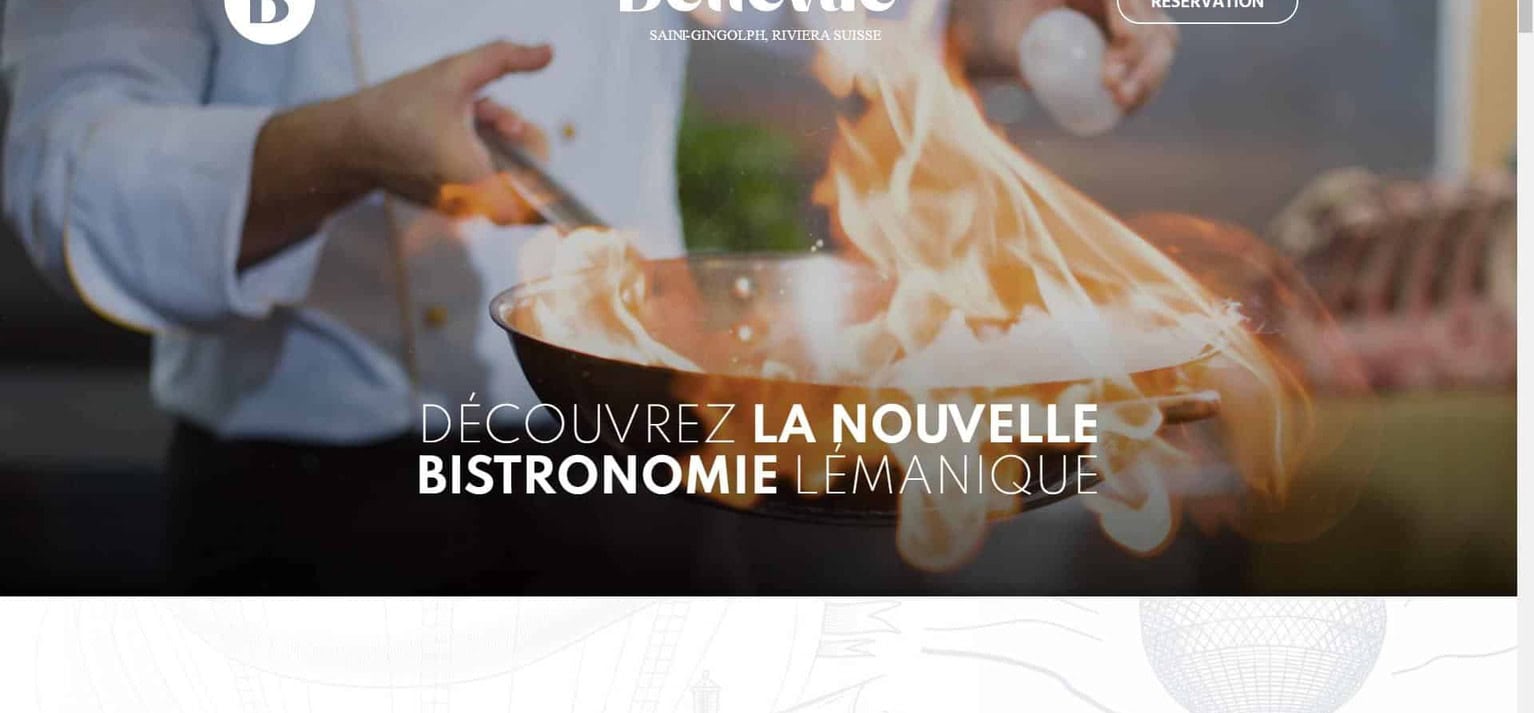Tap the Réservation button
1534x713 pixels.
[1207, 7]
